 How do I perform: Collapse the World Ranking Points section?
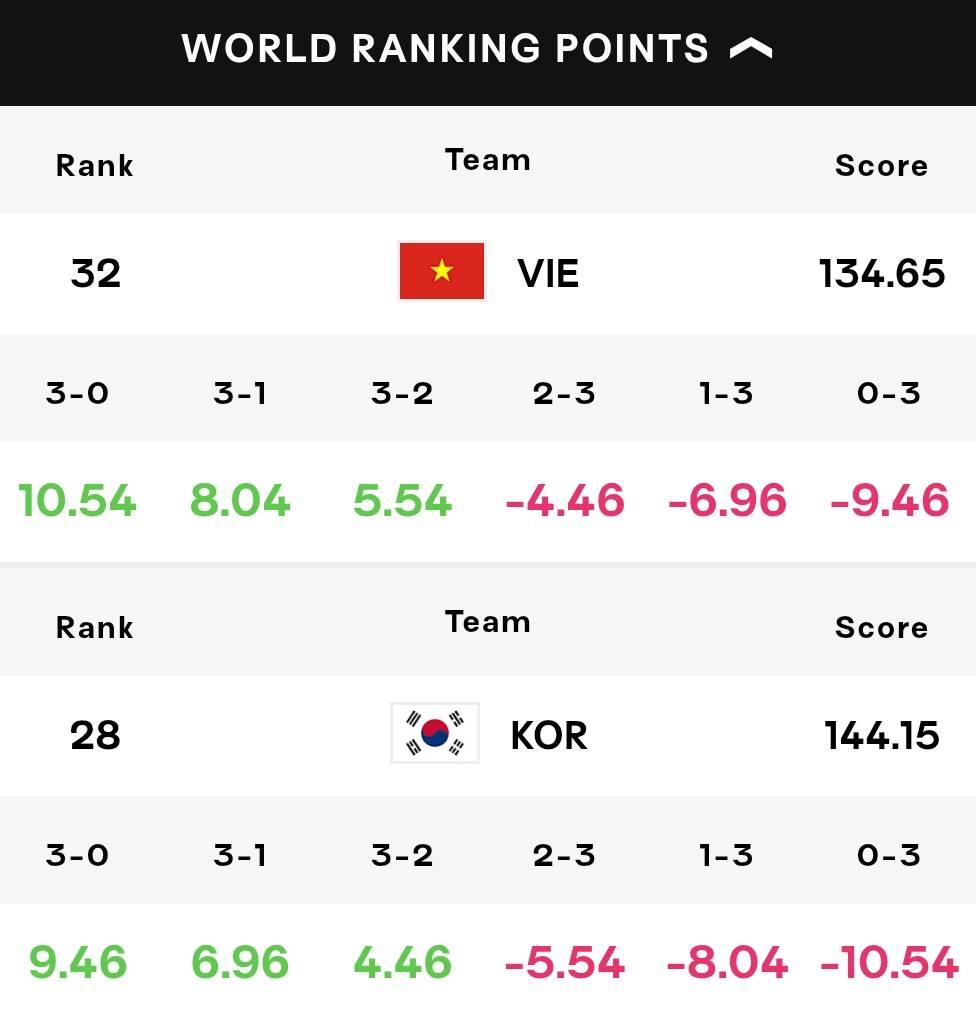[751, 49]
